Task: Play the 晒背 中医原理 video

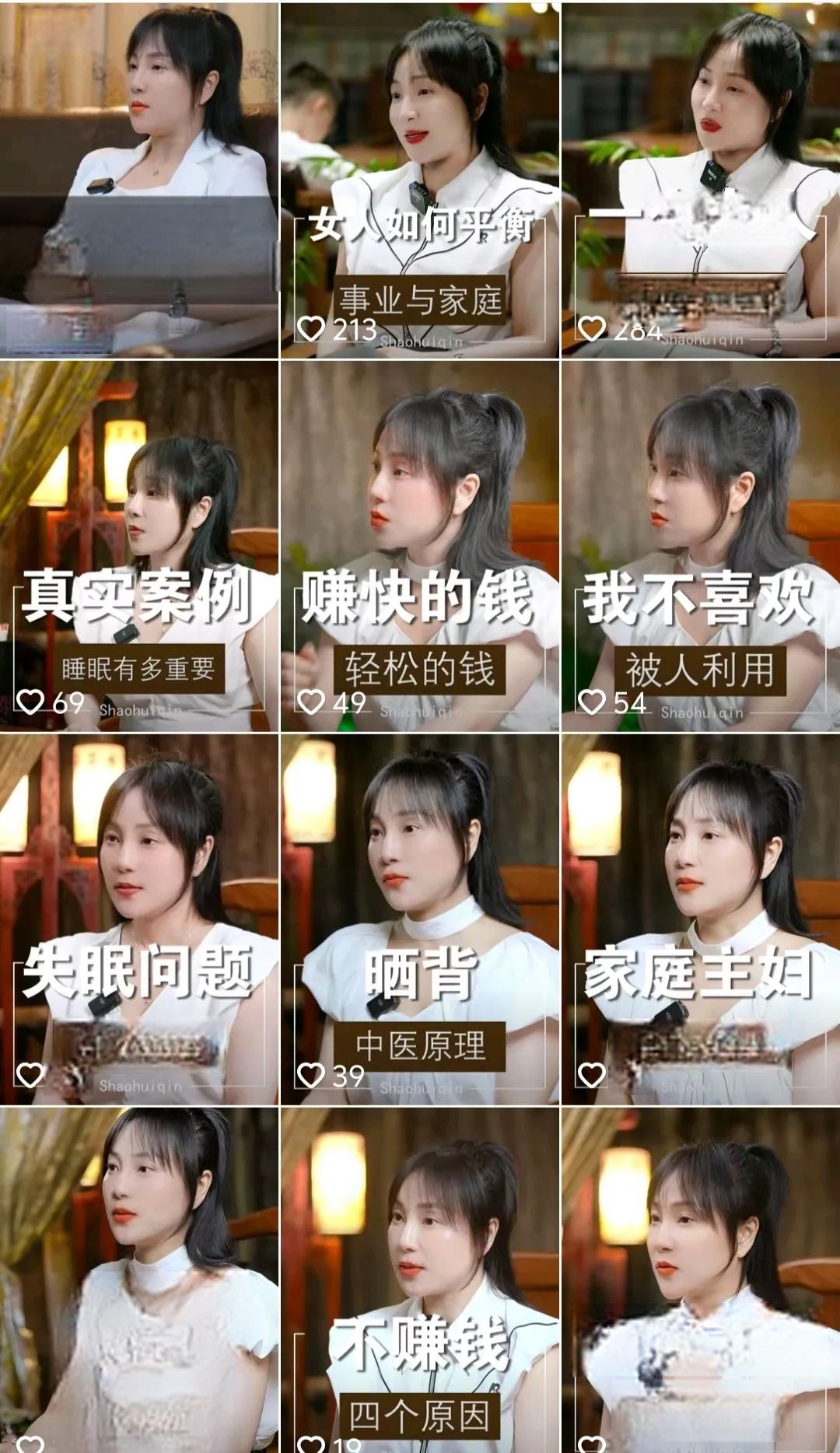Action: 419,919
